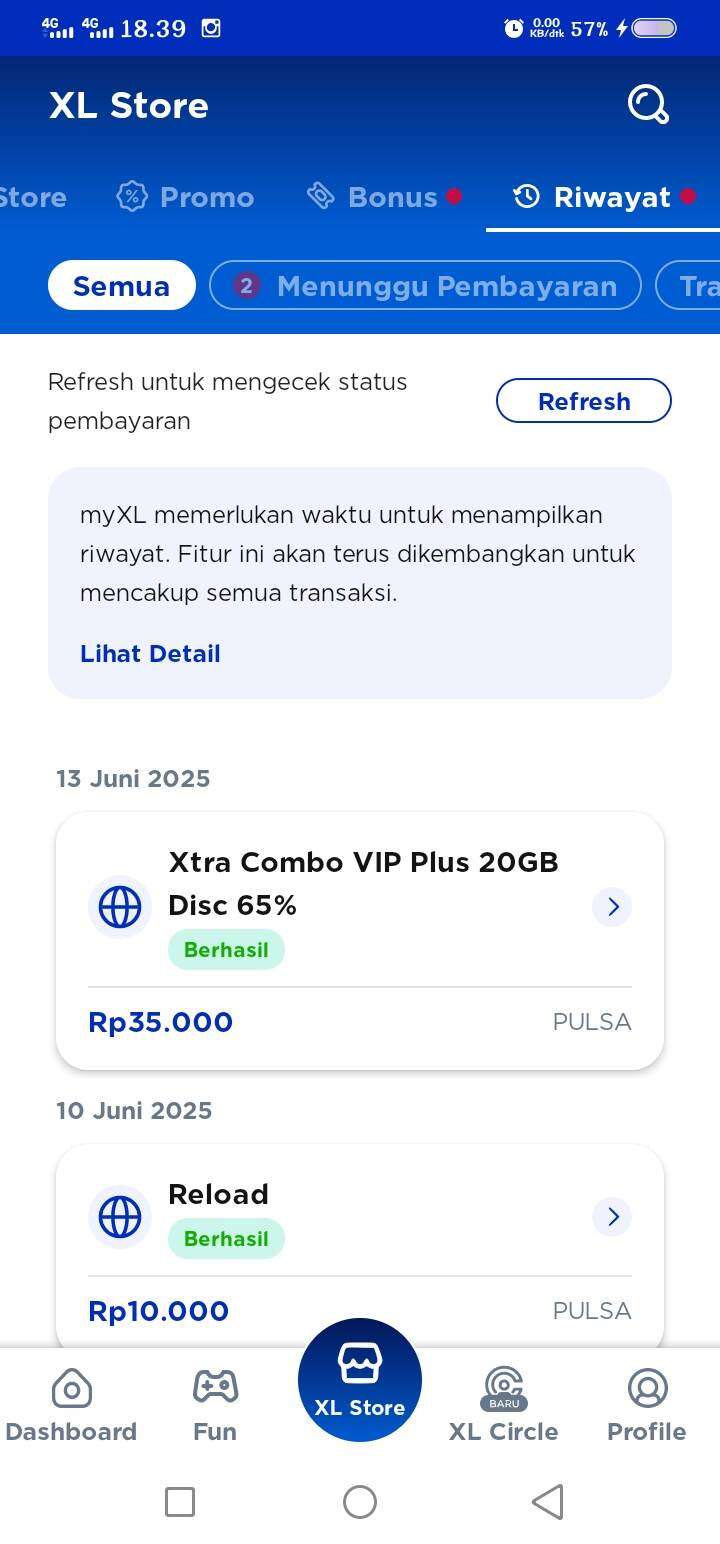Tap the XL Store bottom tab
The image size is (720, 1544).
360,1380
